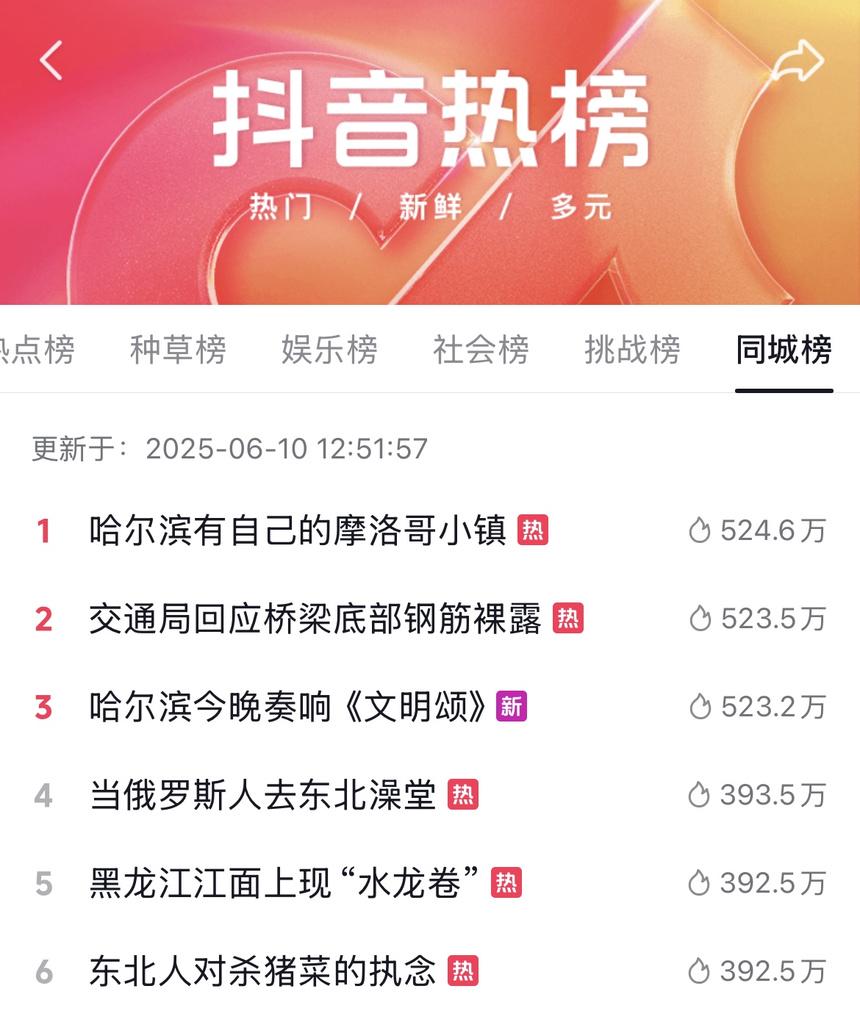Open topic 交通局回应桥梁底部钢筋裸露
Viewport: 860px width, 1022px height.
coord(315,619)
